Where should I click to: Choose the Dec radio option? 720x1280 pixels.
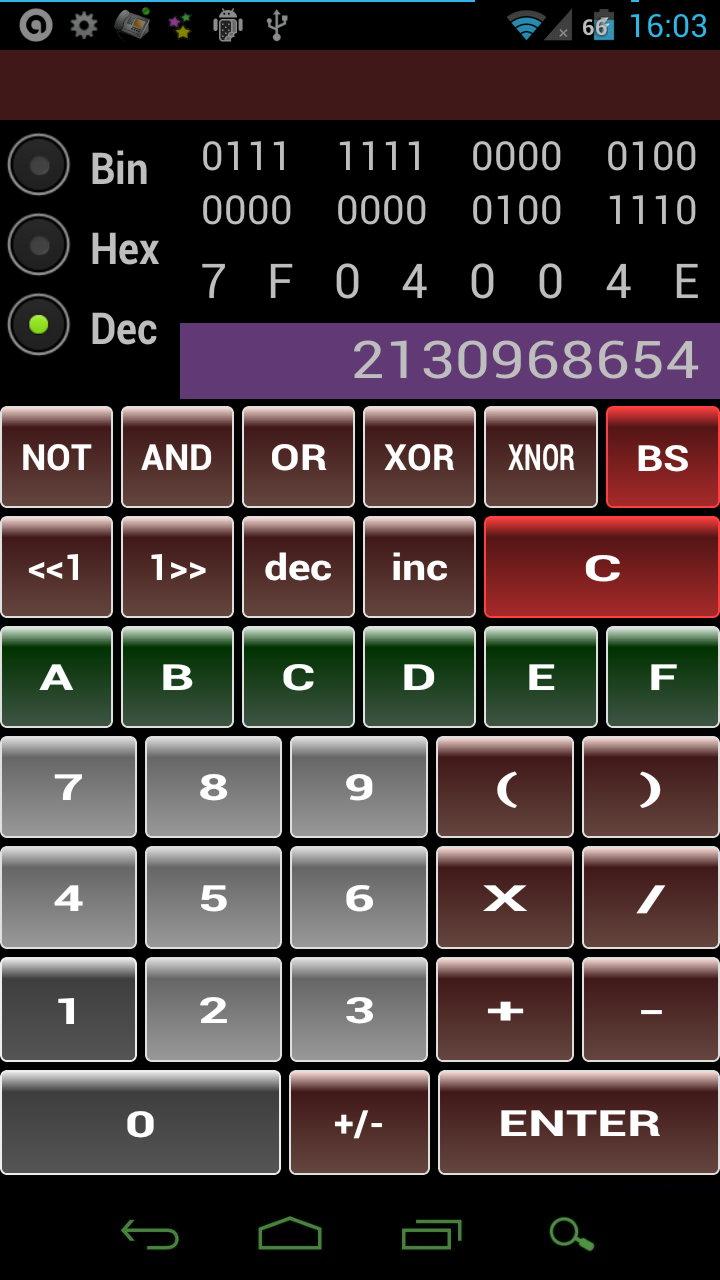[x=40, y=325]
